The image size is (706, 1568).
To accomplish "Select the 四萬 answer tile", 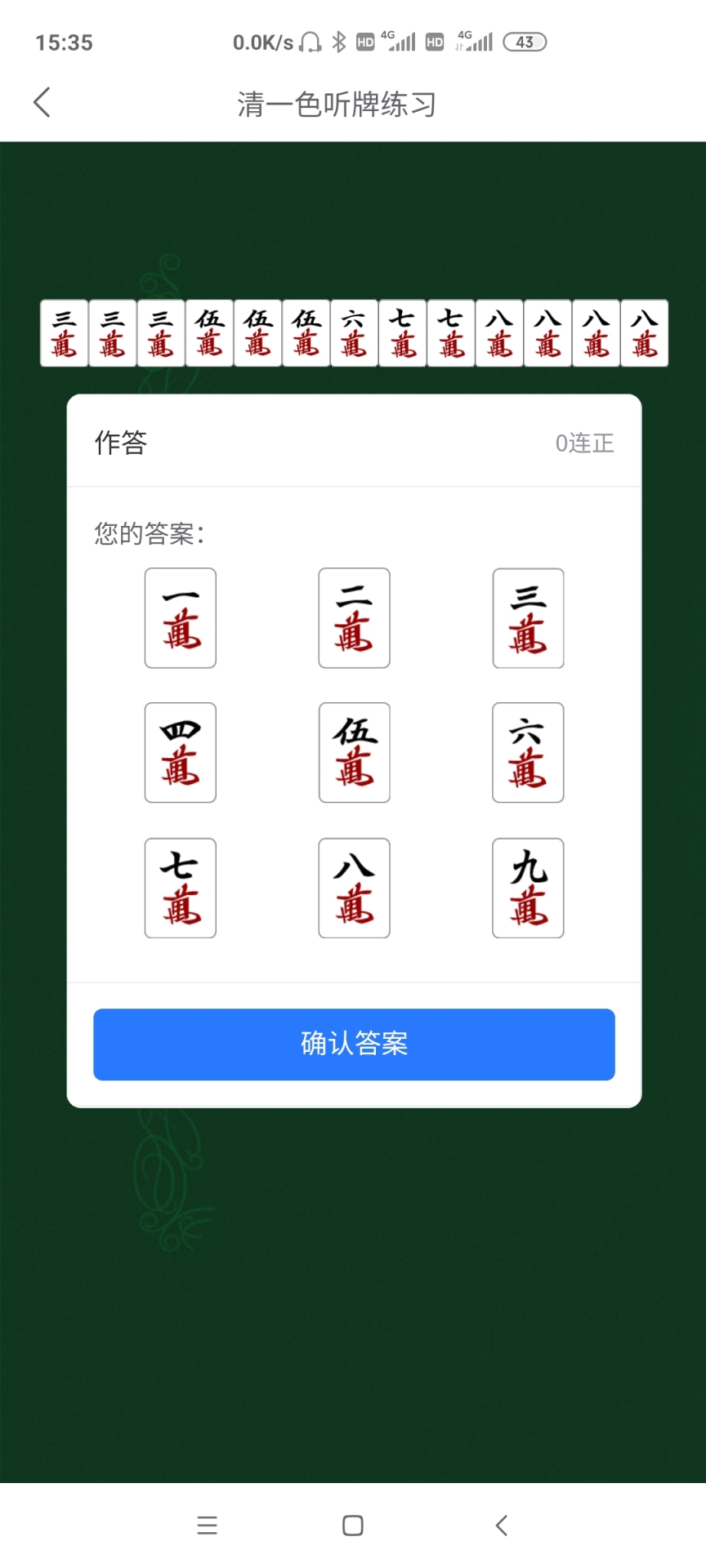I will point(180,752).
